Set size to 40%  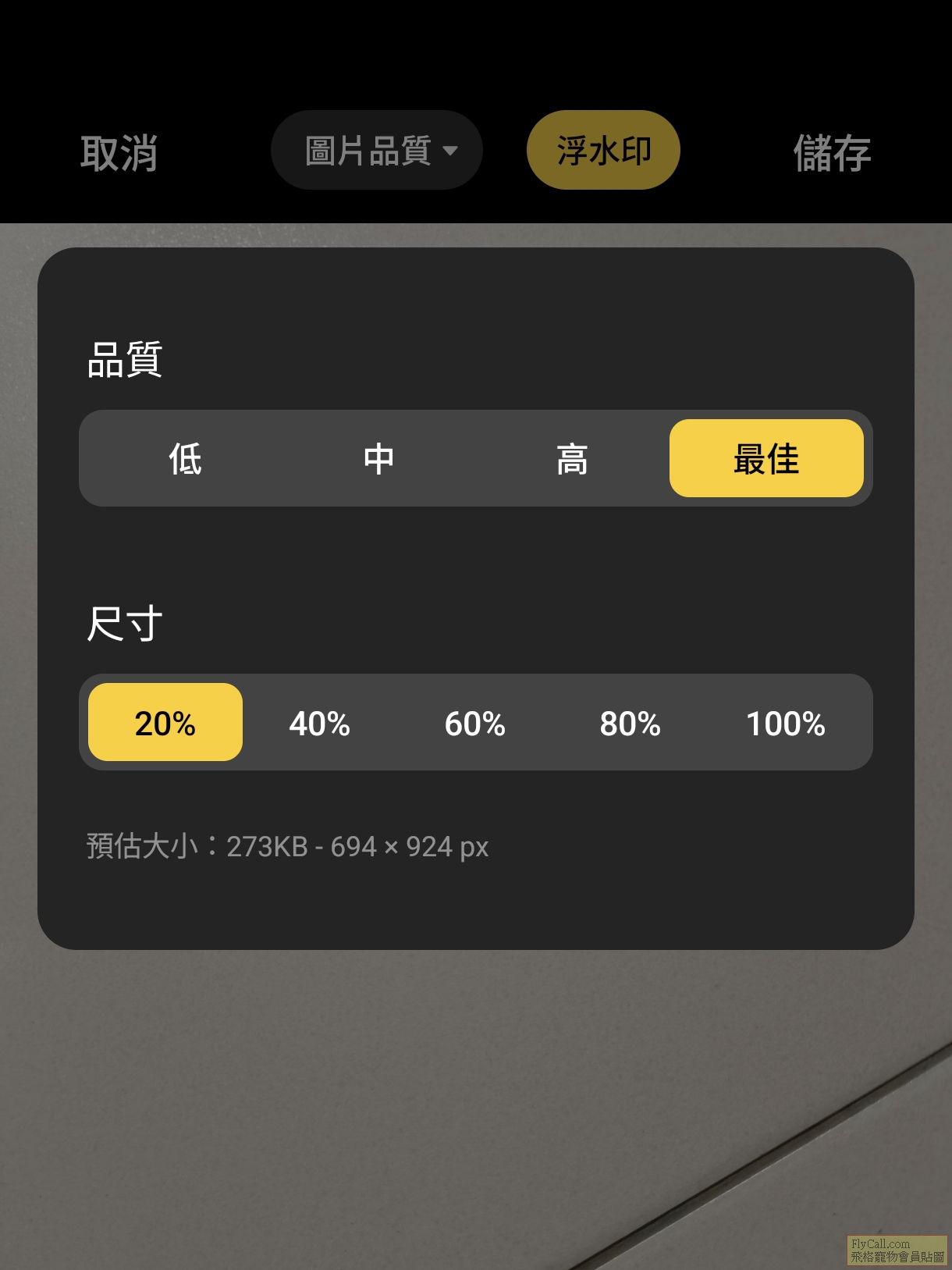[320, 723]
